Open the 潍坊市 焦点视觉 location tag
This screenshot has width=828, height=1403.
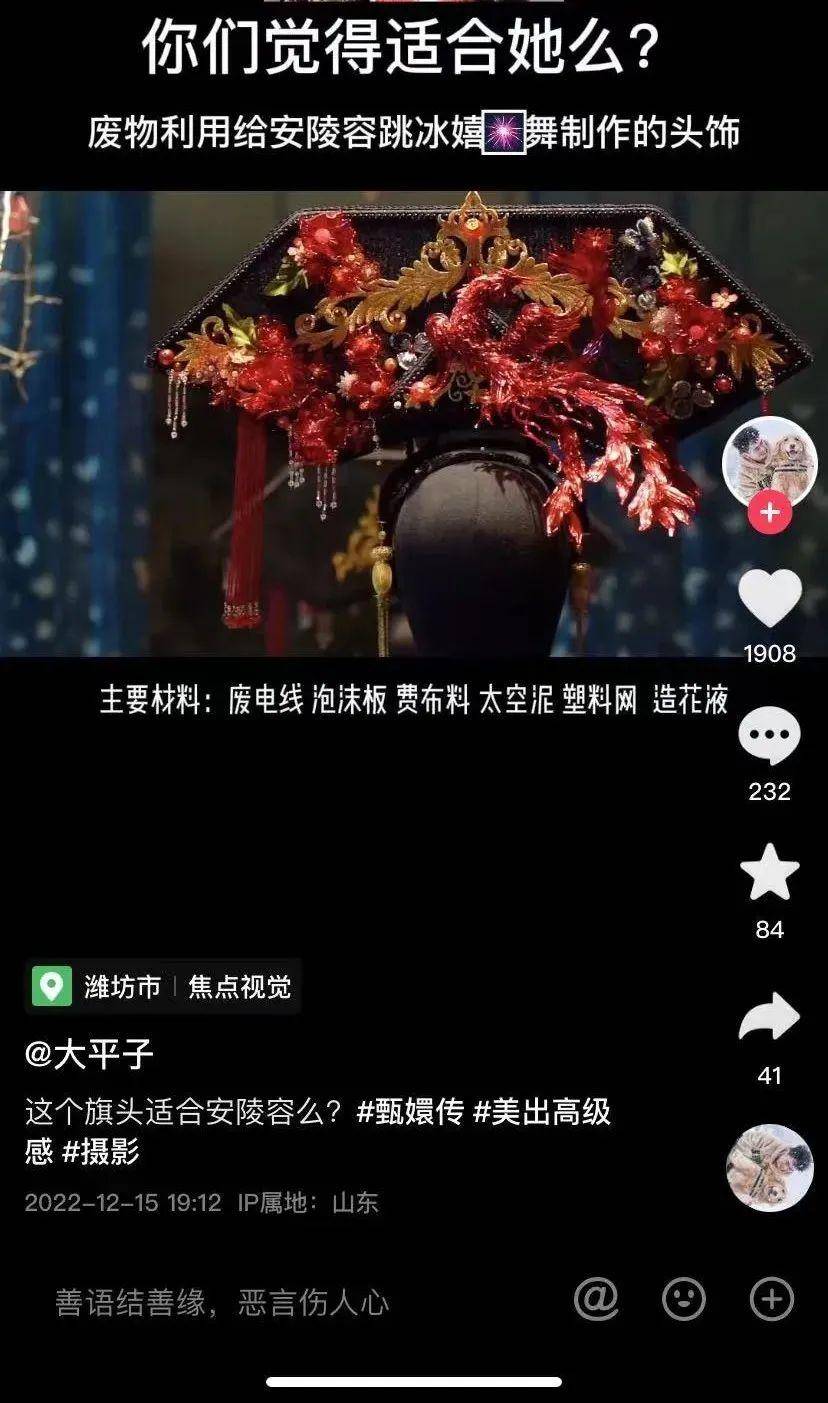(x=162, y=987)
